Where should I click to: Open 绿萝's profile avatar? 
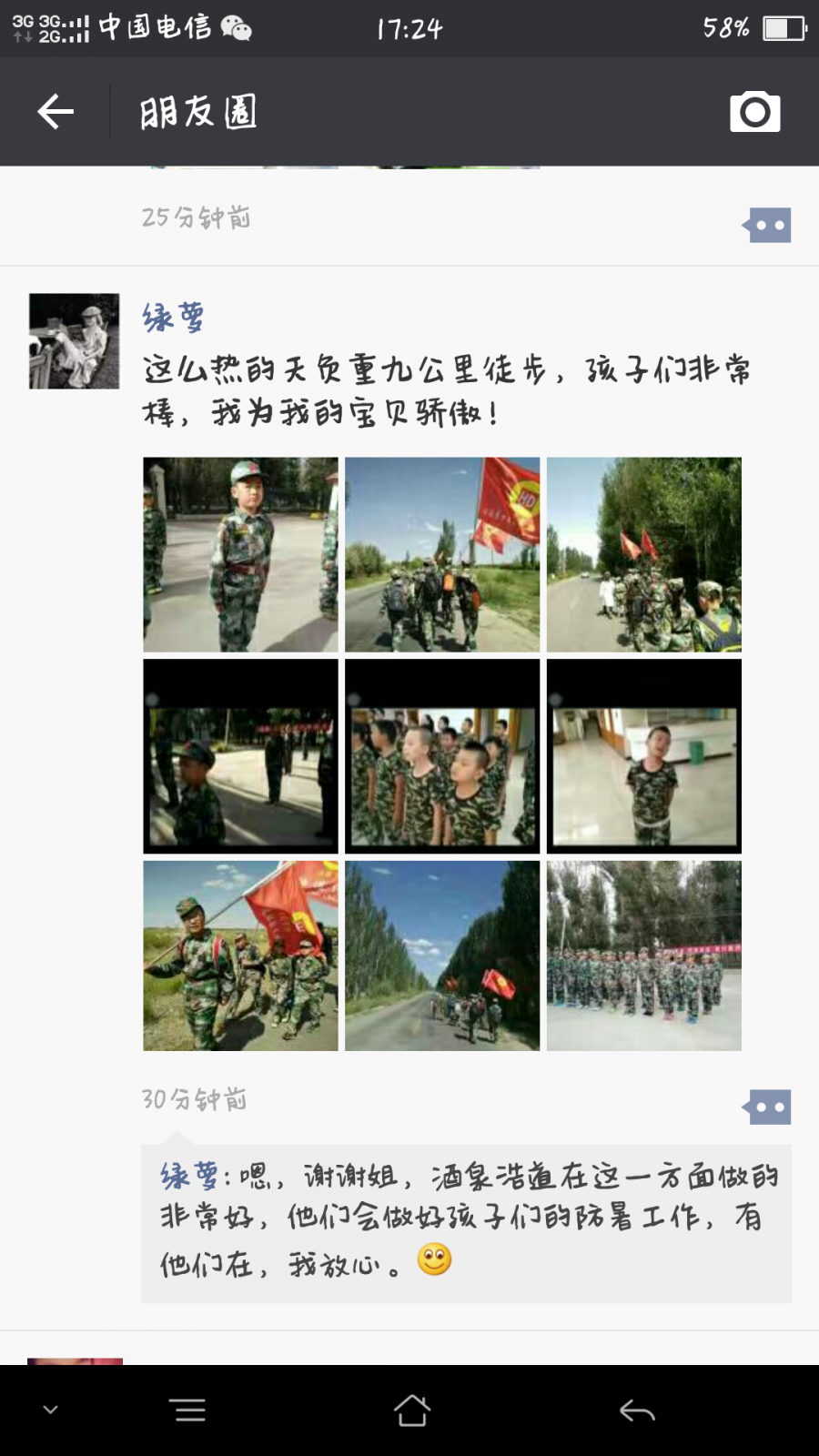click(74, 341)
